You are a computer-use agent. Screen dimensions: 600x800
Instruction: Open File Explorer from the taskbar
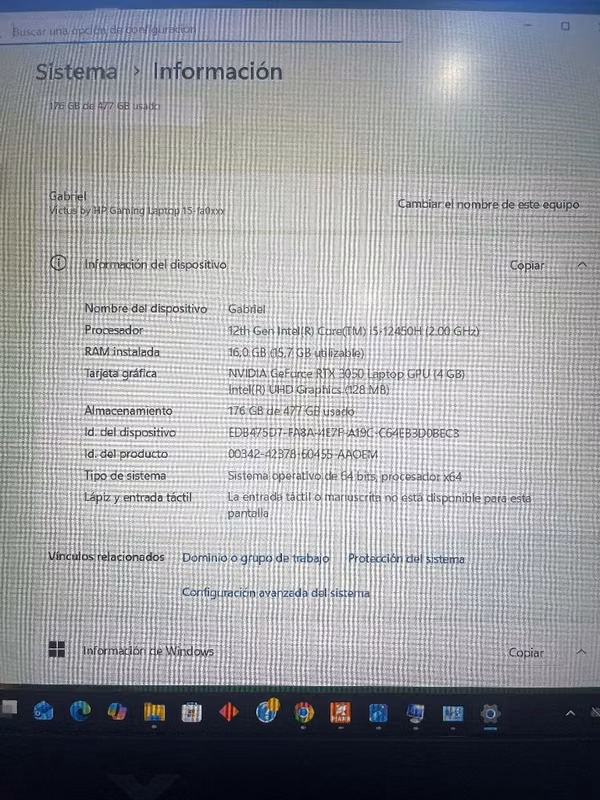point(154,712)
